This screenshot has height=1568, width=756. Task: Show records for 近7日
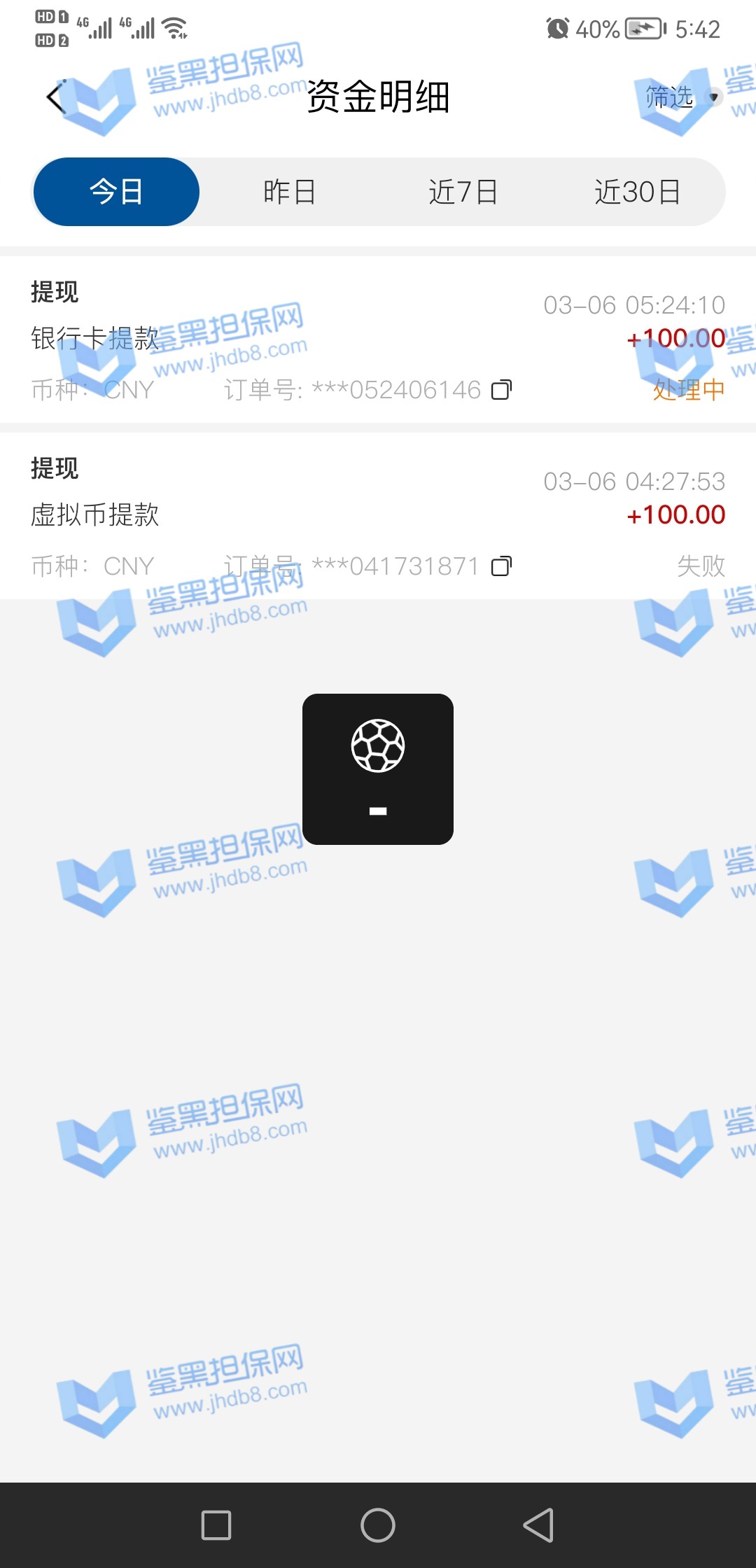[x=463, y=192]
